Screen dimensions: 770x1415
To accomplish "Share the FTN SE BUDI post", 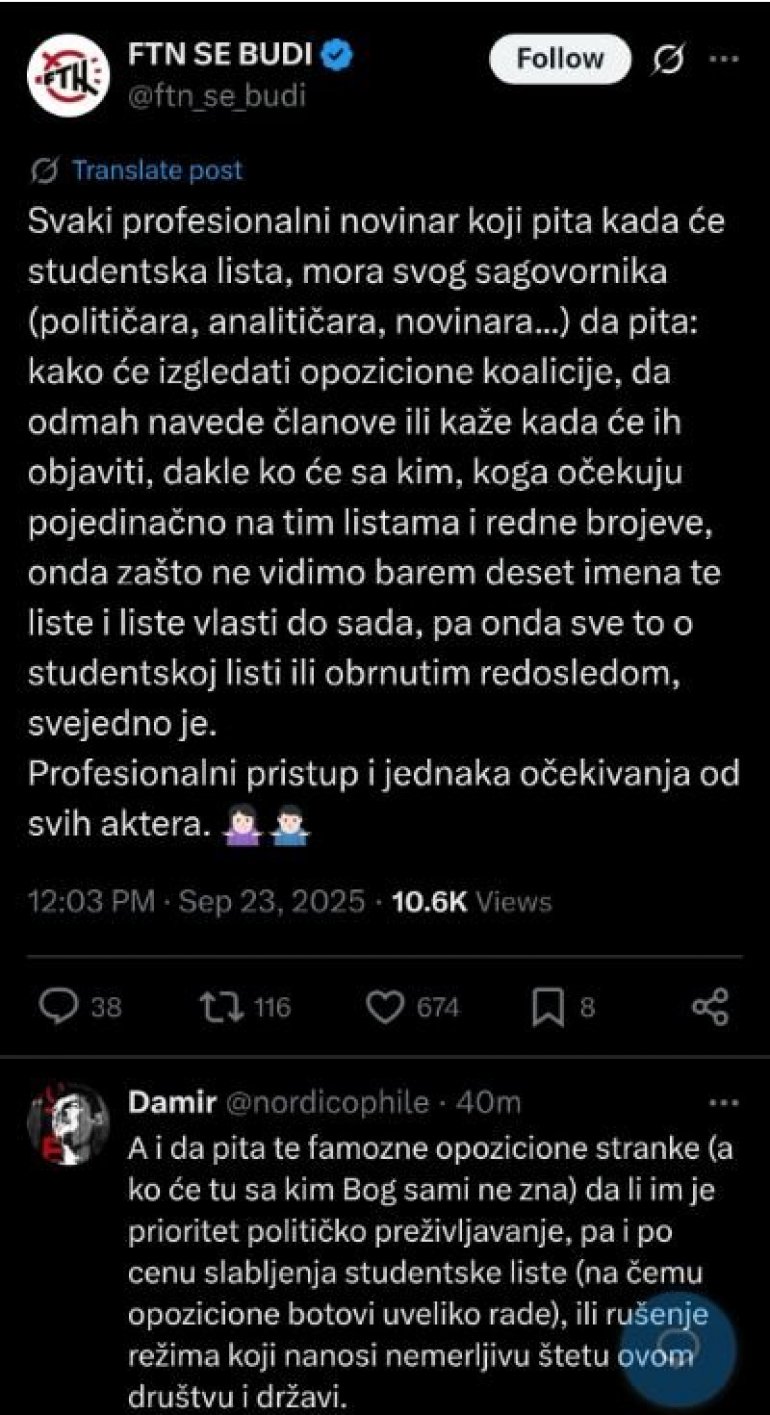I will (710, 1007).
